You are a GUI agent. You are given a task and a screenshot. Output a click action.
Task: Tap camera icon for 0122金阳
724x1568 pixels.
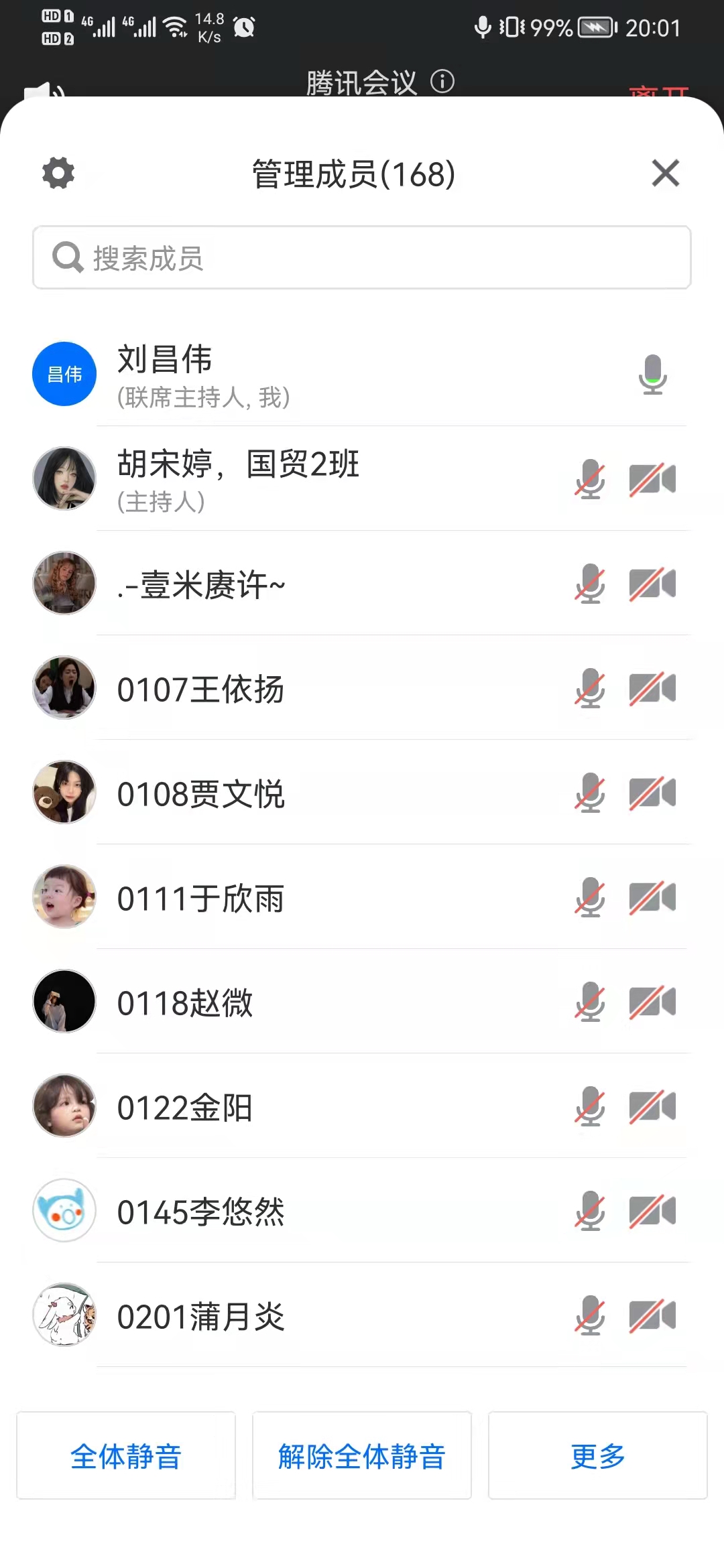tap(652, 1106)
